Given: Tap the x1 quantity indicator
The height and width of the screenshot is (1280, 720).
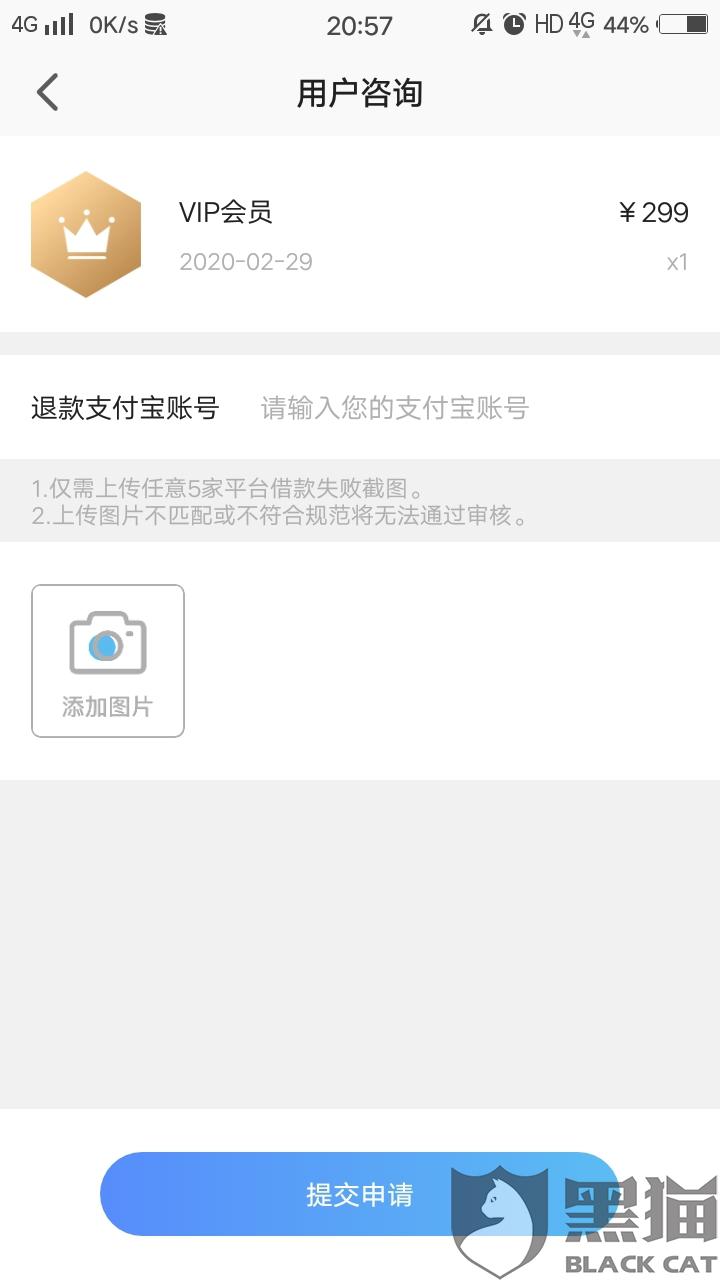Looking at the screenshot, I should (678, 262).
